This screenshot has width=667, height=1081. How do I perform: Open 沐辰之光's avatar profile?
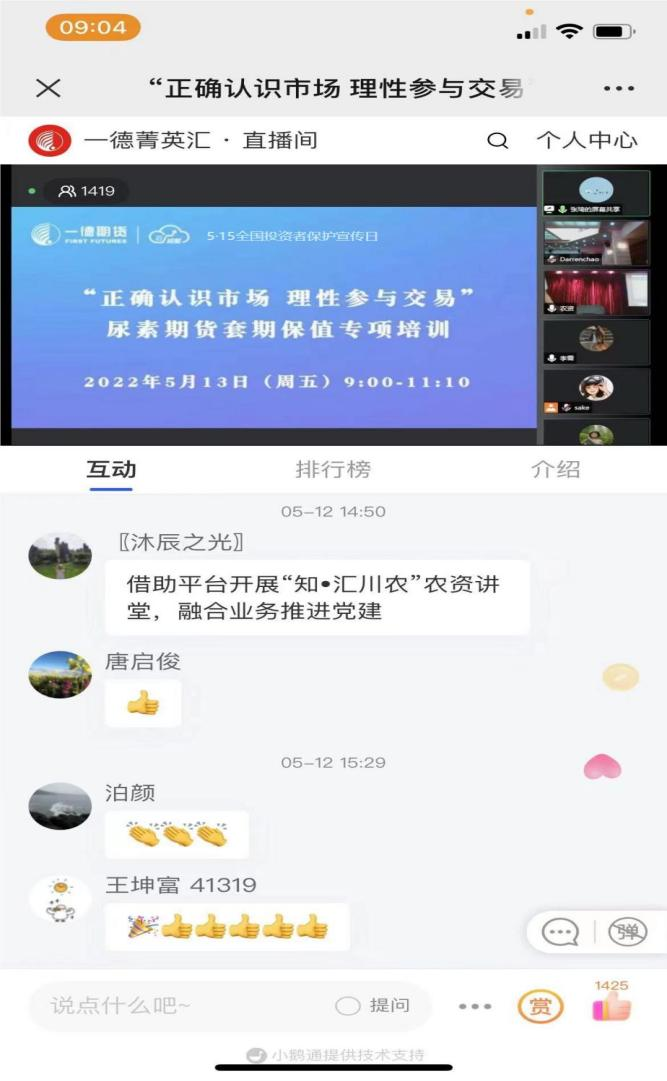tap(60, 556)
